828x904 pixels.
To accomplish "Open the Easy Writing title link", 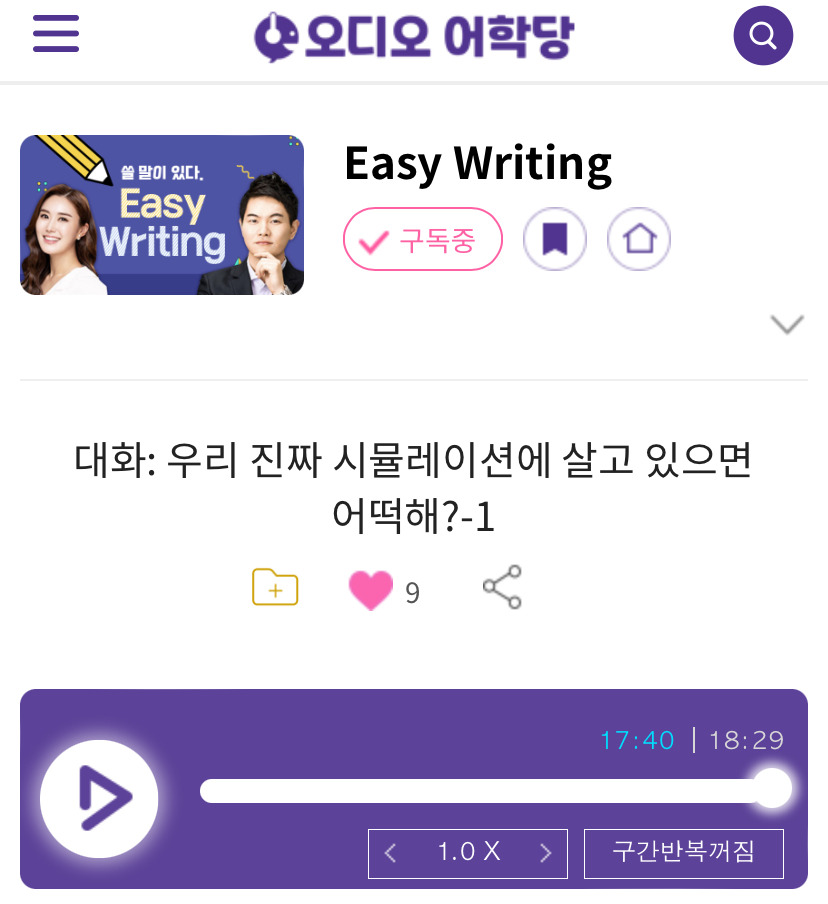I will pyautogui.click(x=478, y=165).
